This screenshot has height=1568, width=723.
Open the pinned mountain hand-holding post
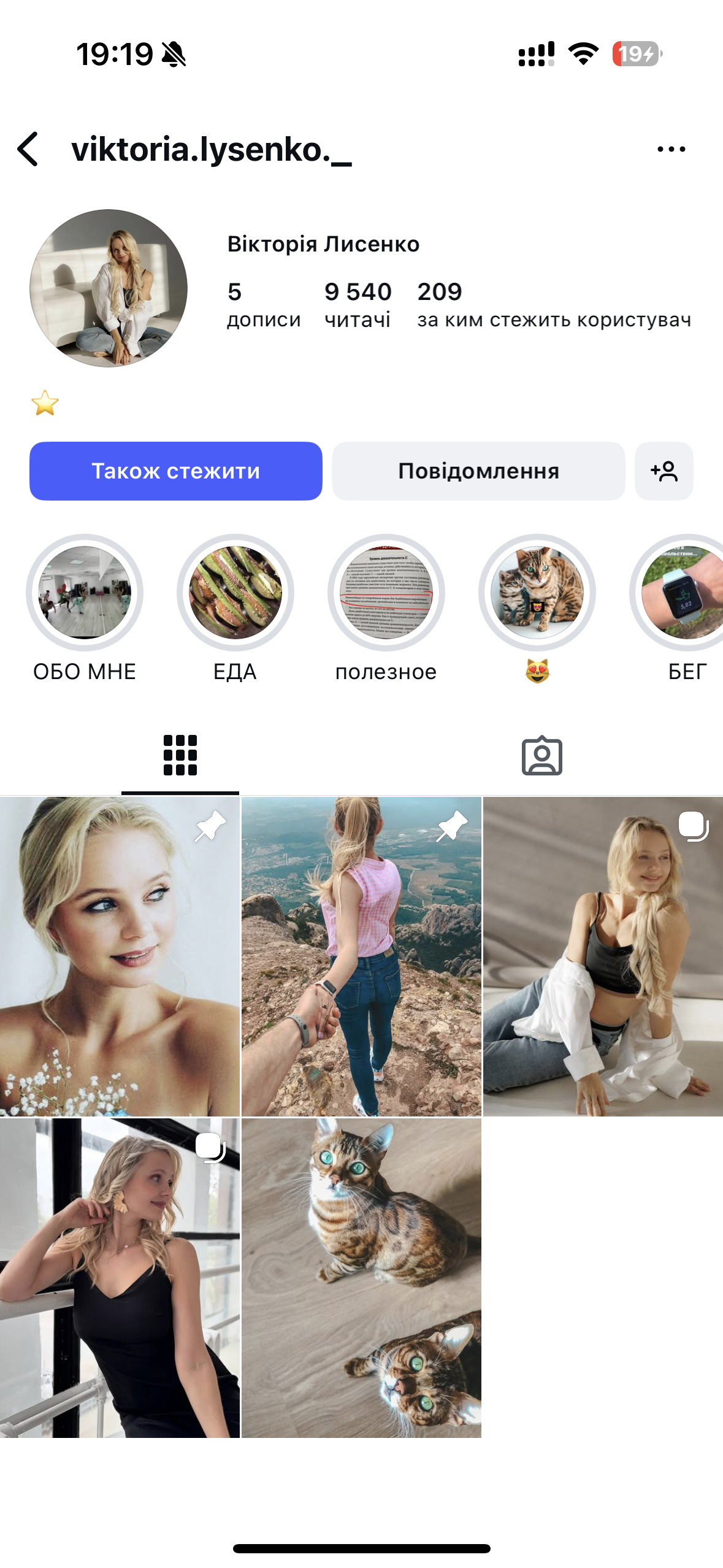point(361,956)
